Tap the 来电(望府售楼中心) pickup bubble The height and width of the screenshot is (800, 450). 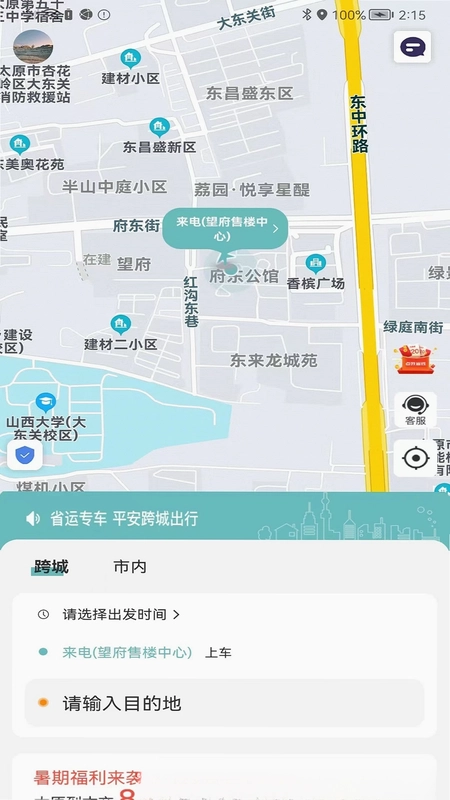tap(225, 229)
